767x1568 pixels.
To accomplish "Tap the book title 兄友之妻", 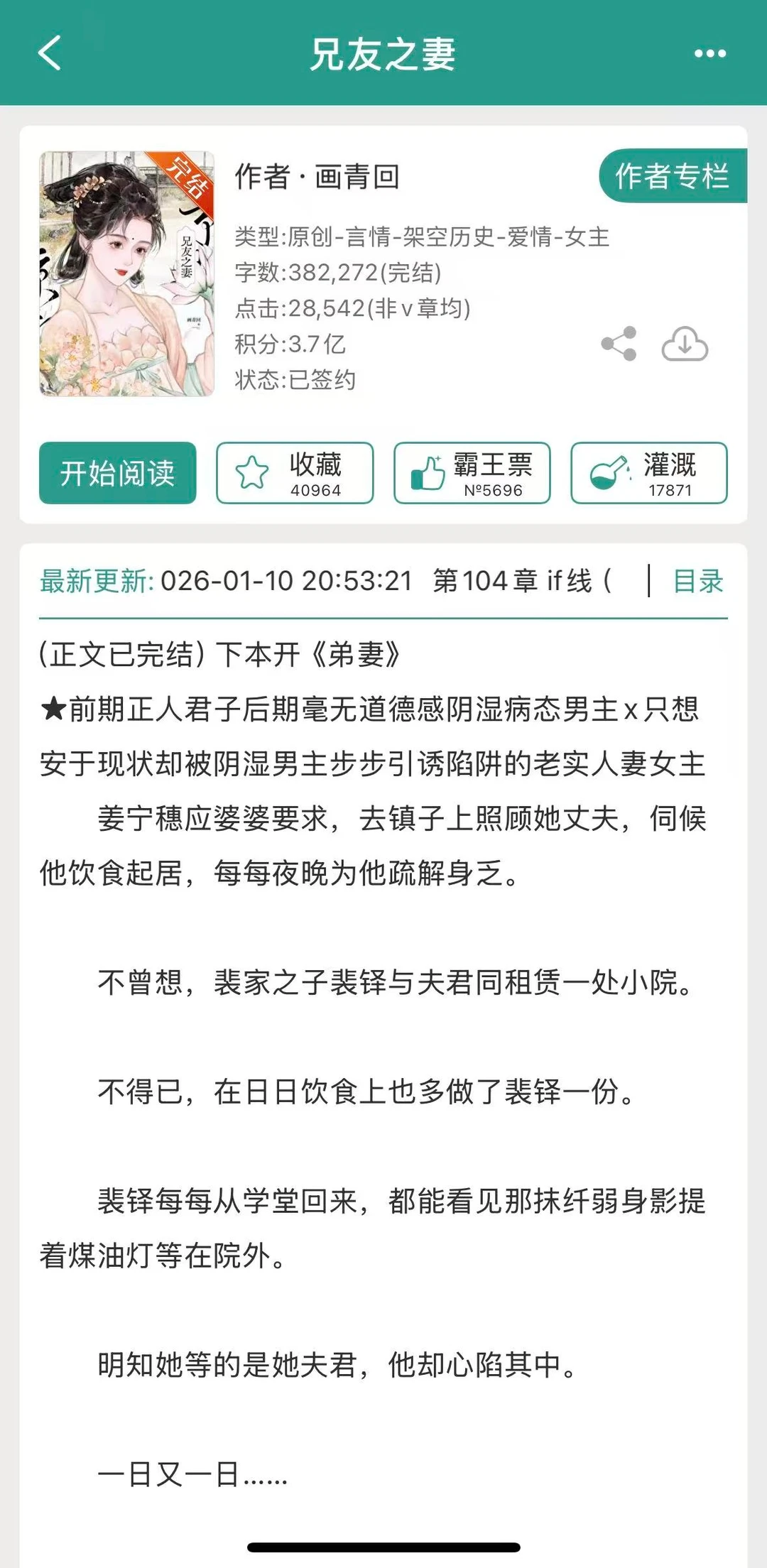I will pyautogui.click(x=383, y=53).
